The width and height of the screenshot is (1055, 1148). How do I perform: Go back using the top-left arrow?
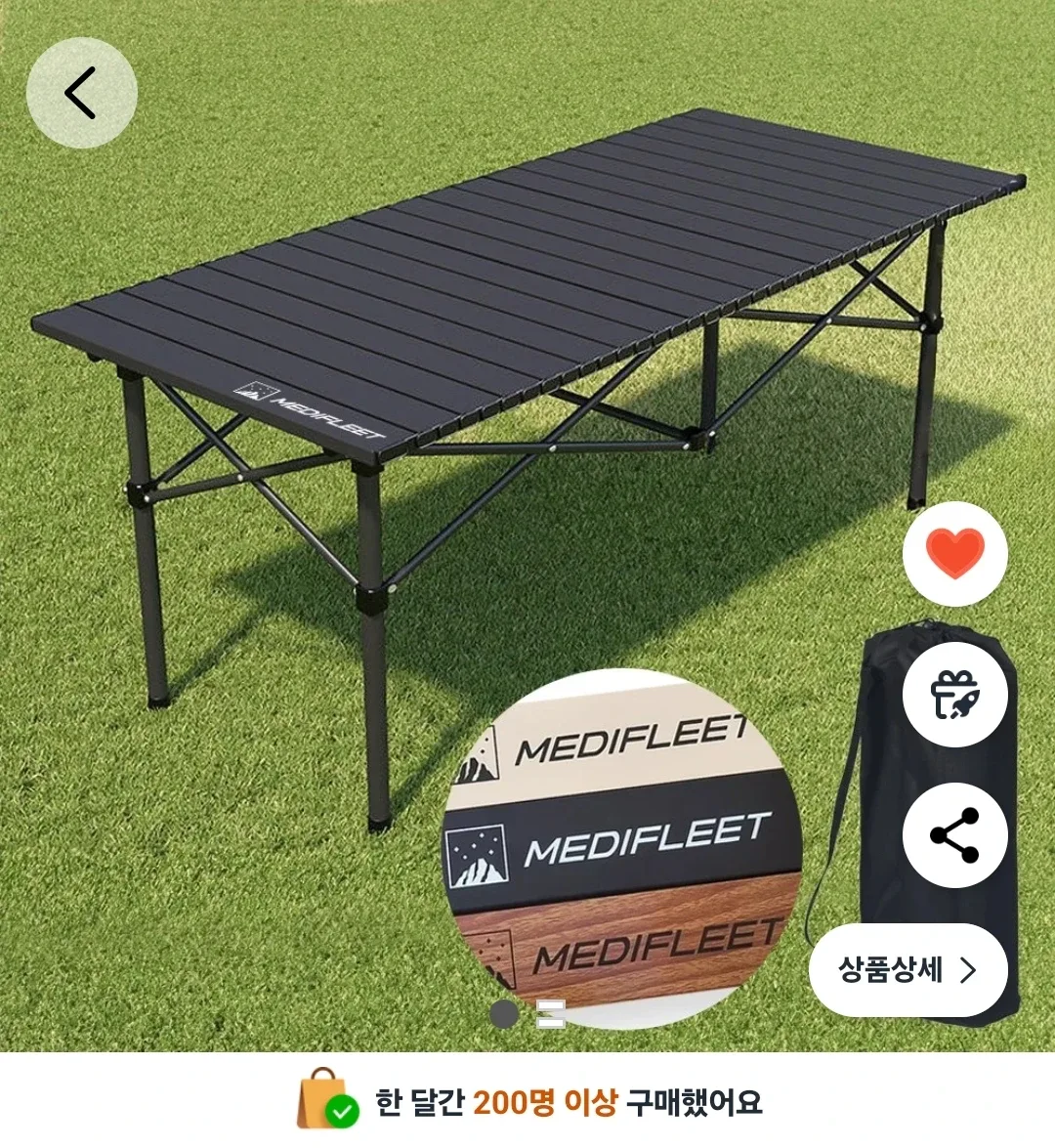81,93
